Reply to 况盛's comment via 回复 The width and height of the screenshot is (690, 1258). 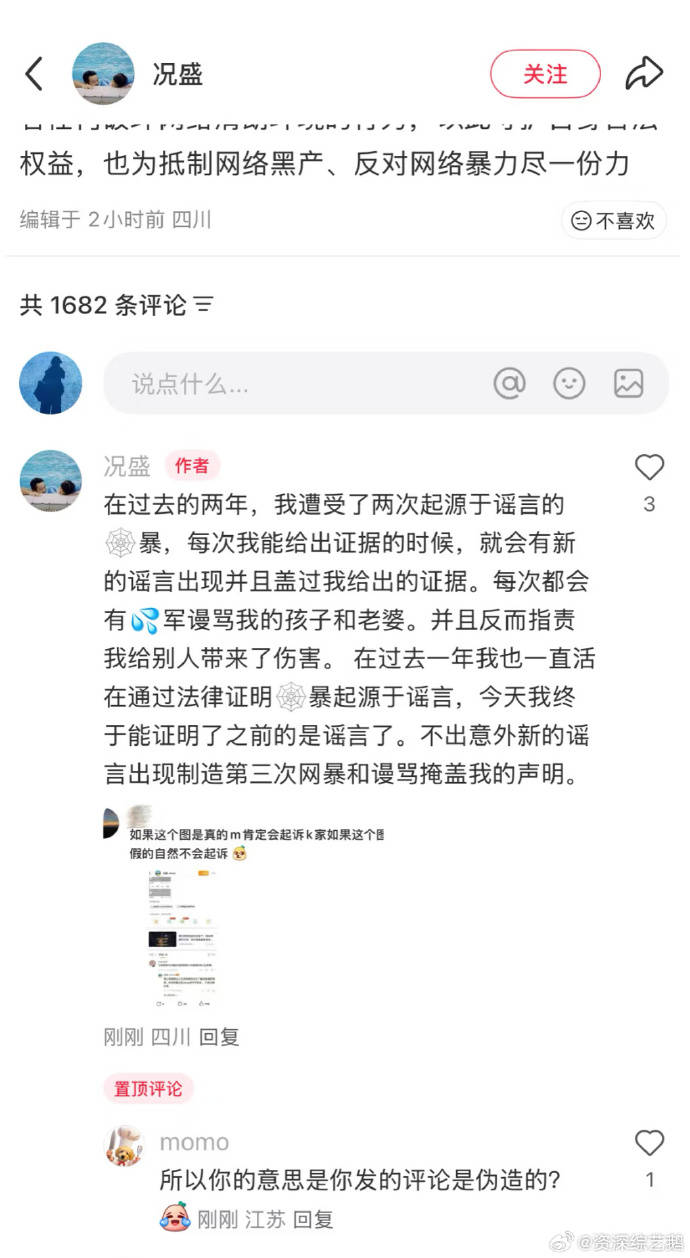[x=219, y=1037]
